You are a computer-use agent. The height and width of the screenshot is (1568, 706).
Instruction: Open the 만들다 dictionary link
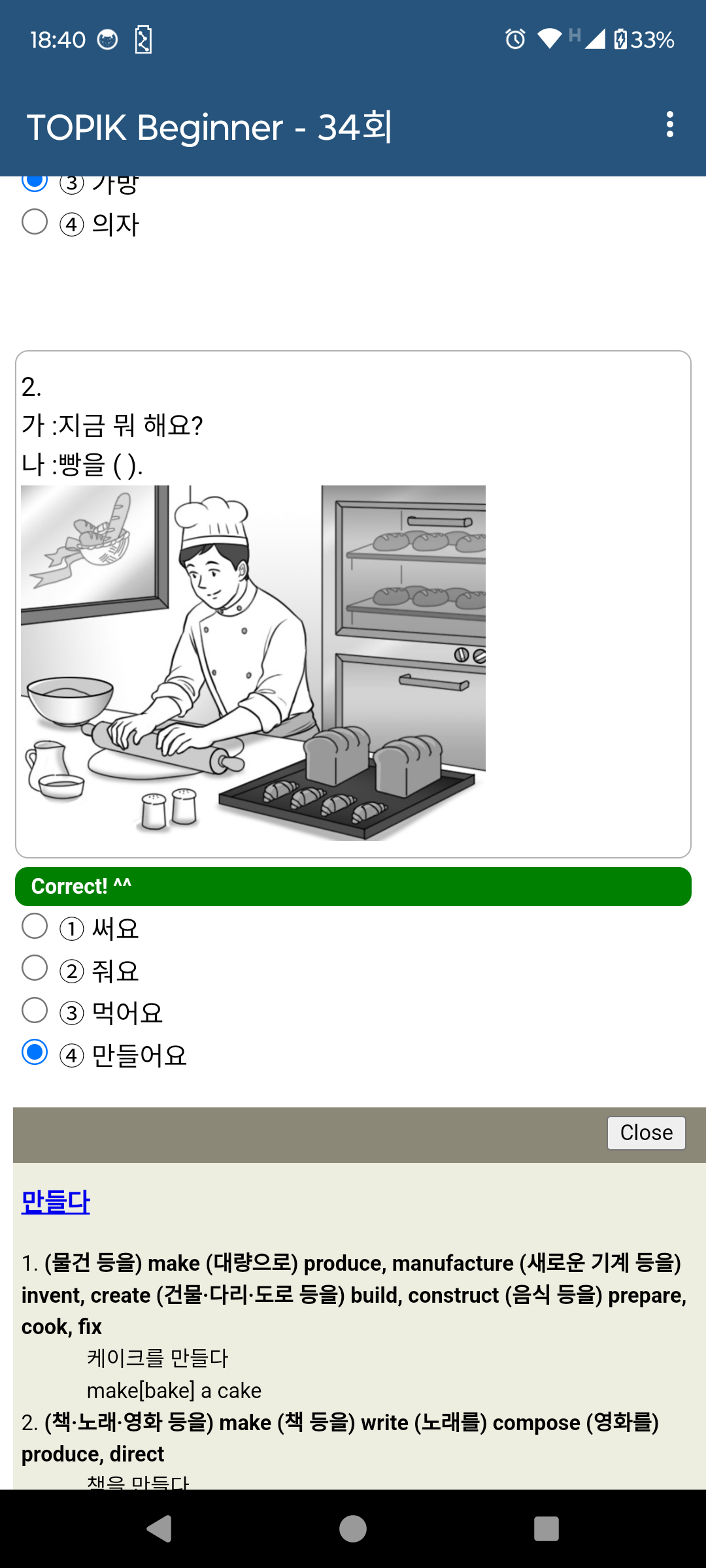pyautogui.click(x=56, y=1202)
